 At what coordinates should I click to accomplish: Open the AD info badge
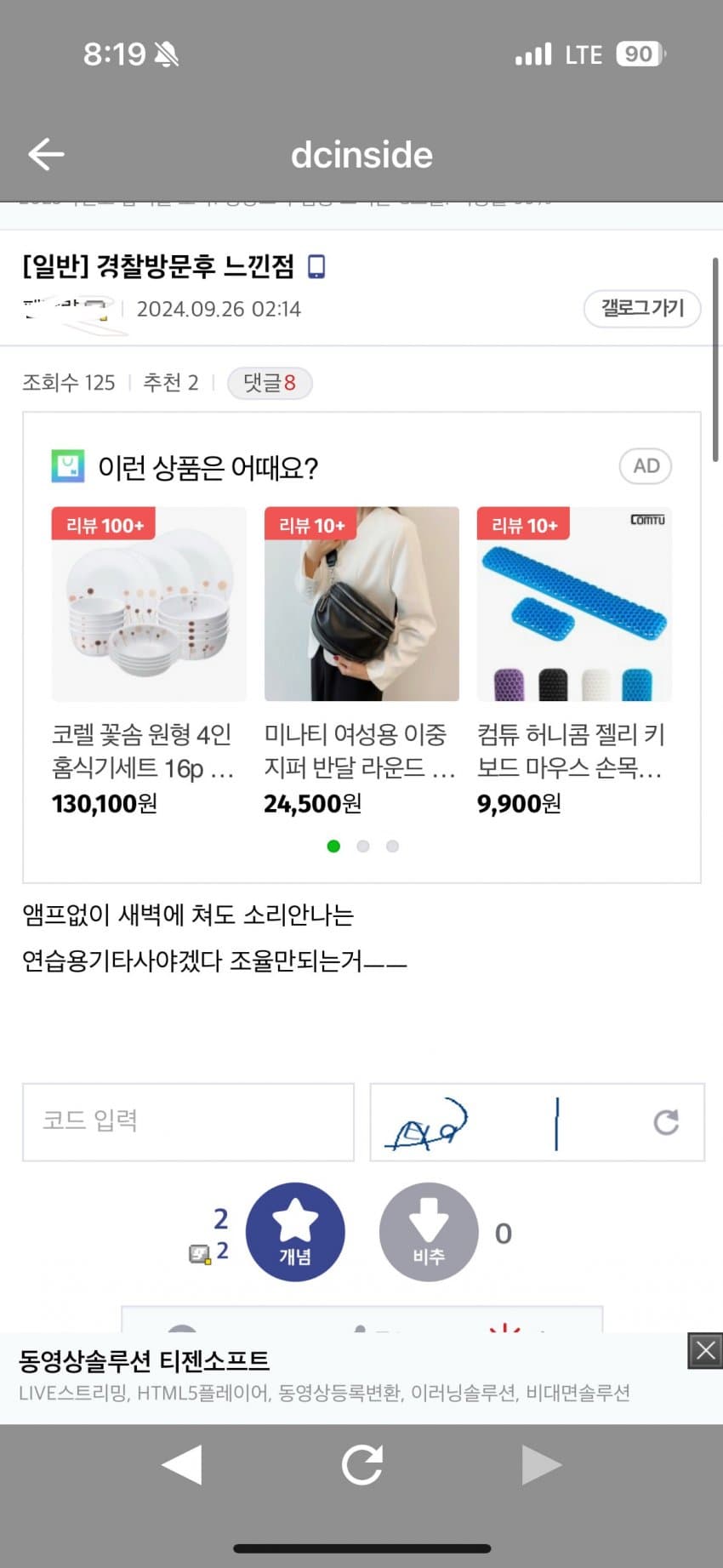pyautogui.click(x=646, y=466)
